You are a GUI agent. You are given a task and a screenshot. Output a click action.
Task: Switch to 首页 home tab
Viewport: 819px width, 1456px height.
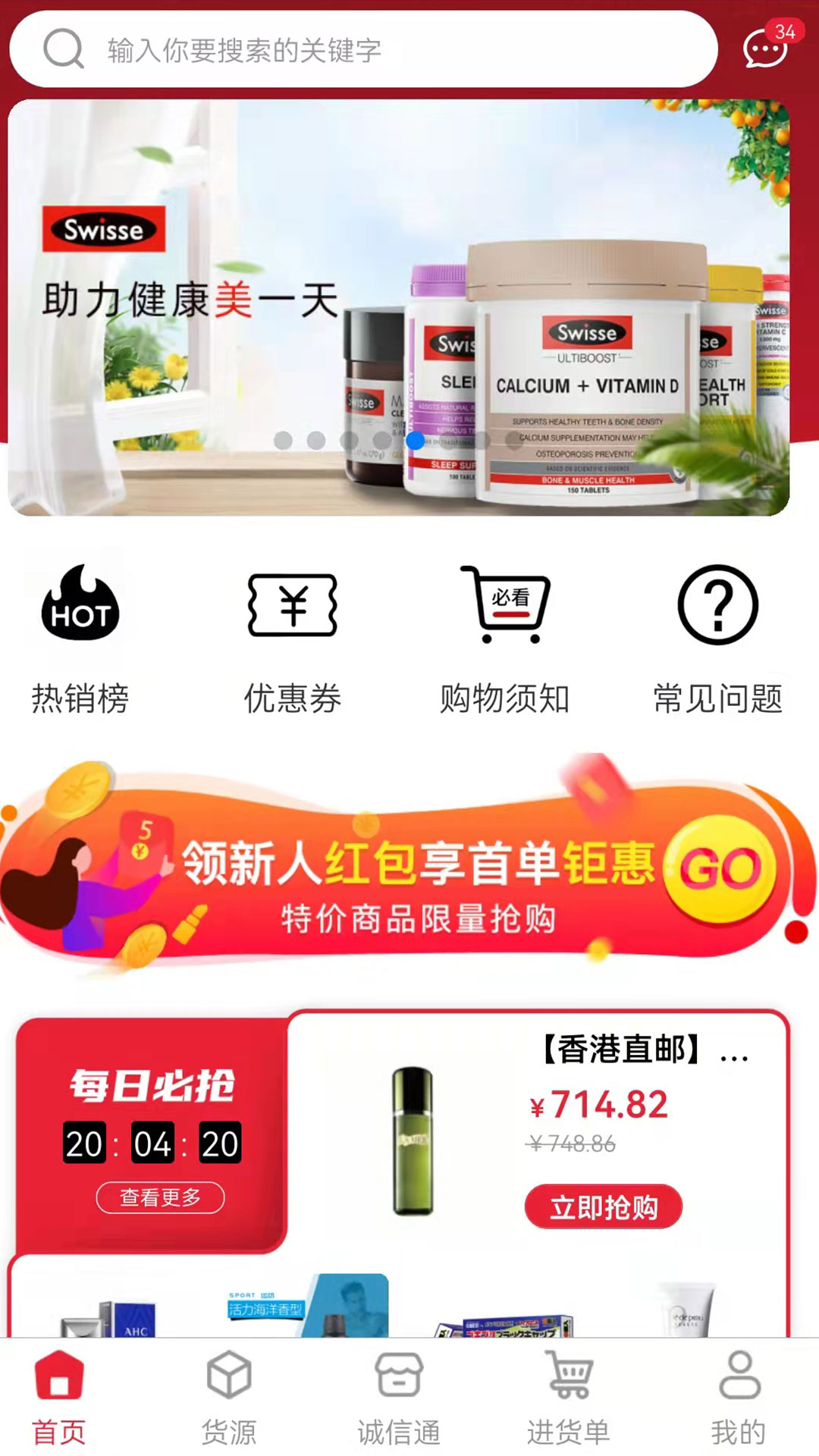click(59, 1397)
